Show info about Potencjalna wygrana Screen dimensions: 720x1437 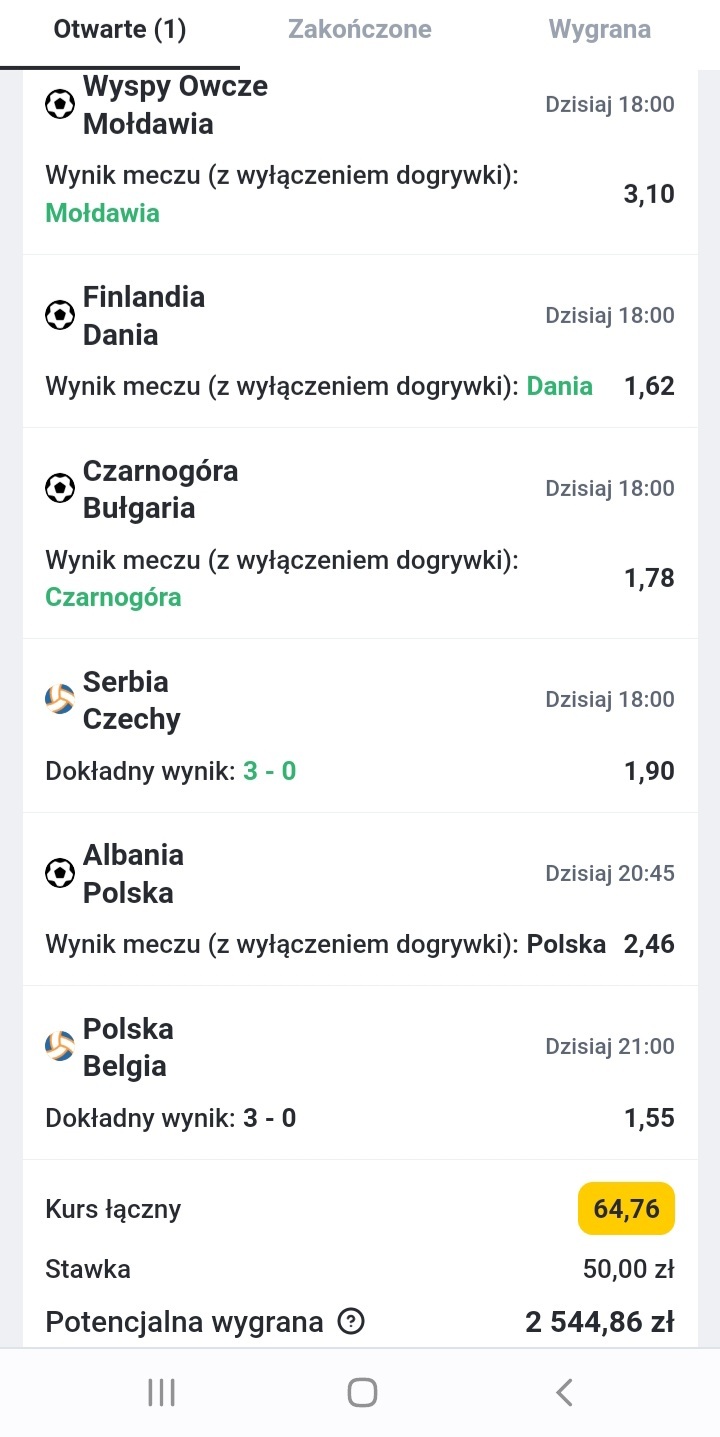(x=351, y=1322)
